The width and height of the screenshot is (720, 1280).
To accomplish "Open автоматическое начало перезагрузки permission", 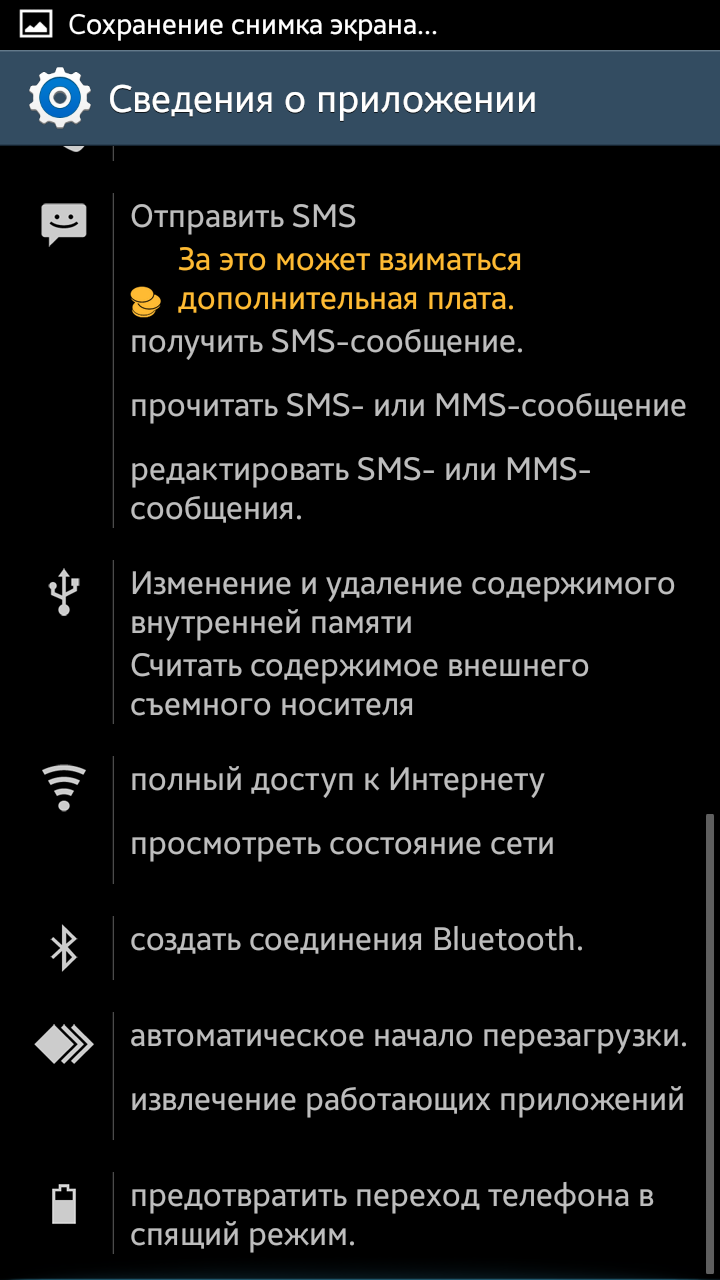I will point(408,1036).
